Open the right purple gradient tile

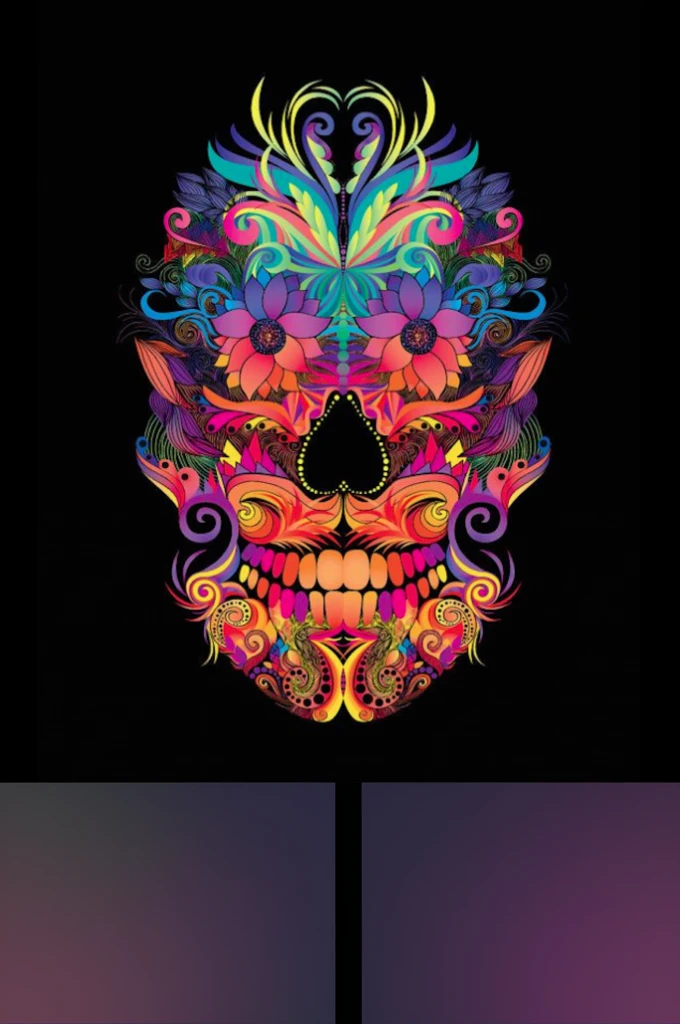pyautogui.click(x=520, y=902)
